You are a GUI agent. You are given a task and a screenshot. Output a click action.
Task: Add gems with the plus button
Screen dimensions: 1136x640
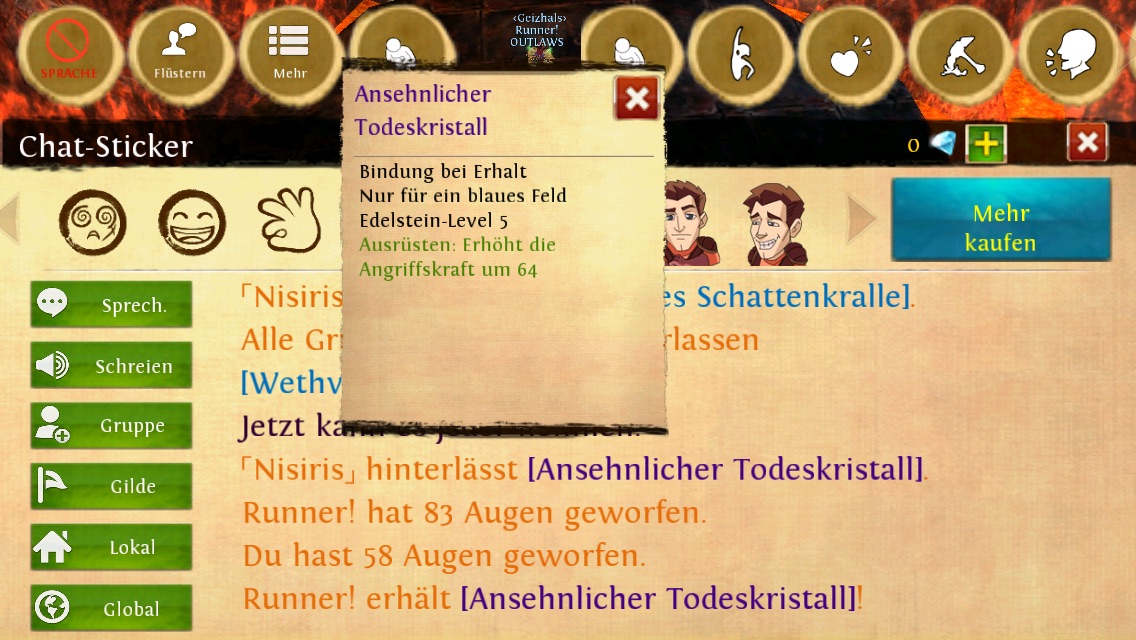(x=986, y=144)
